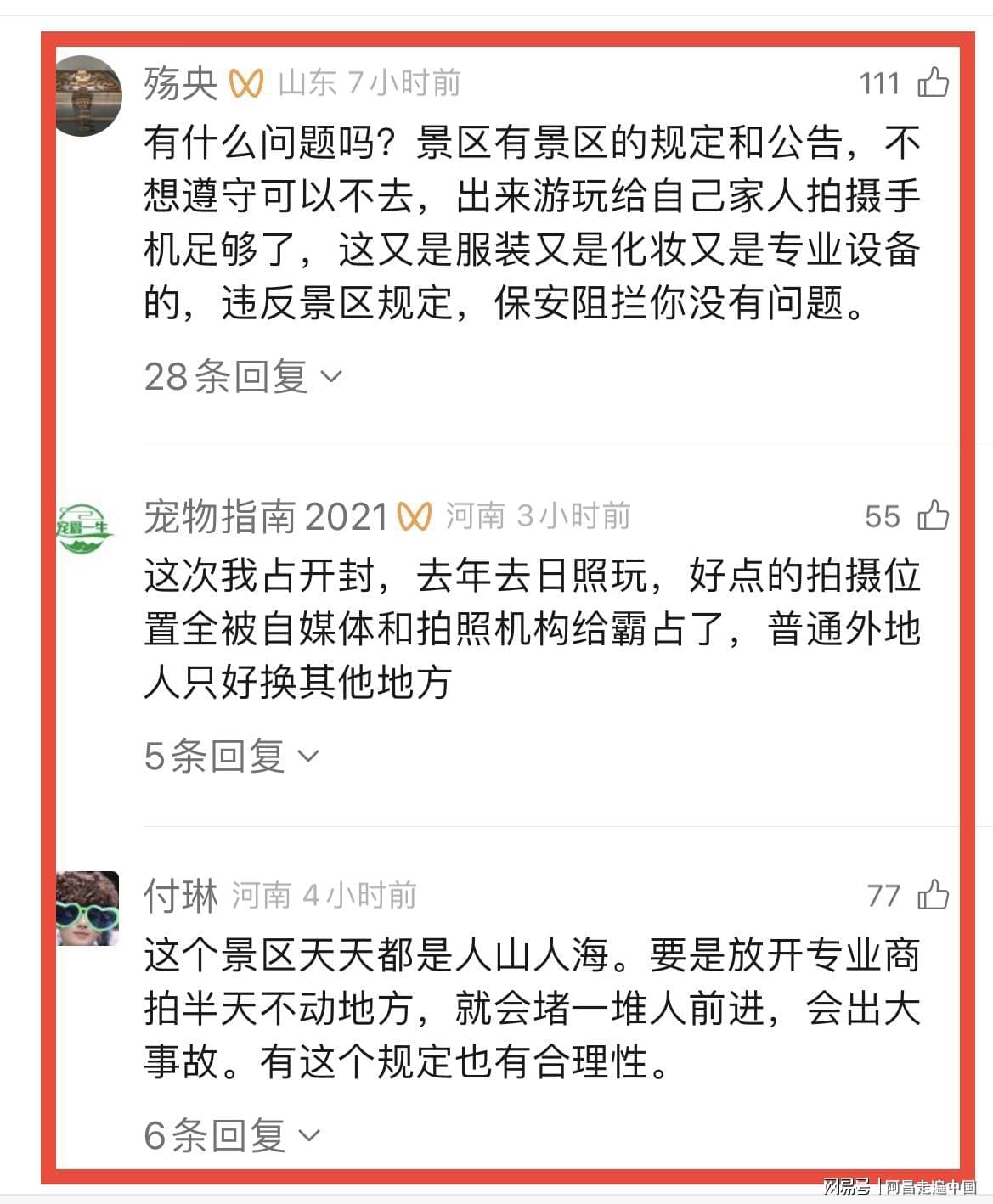View the username 付琳's profile
This screenshot has height=1204, width=993.
point(180,896)
